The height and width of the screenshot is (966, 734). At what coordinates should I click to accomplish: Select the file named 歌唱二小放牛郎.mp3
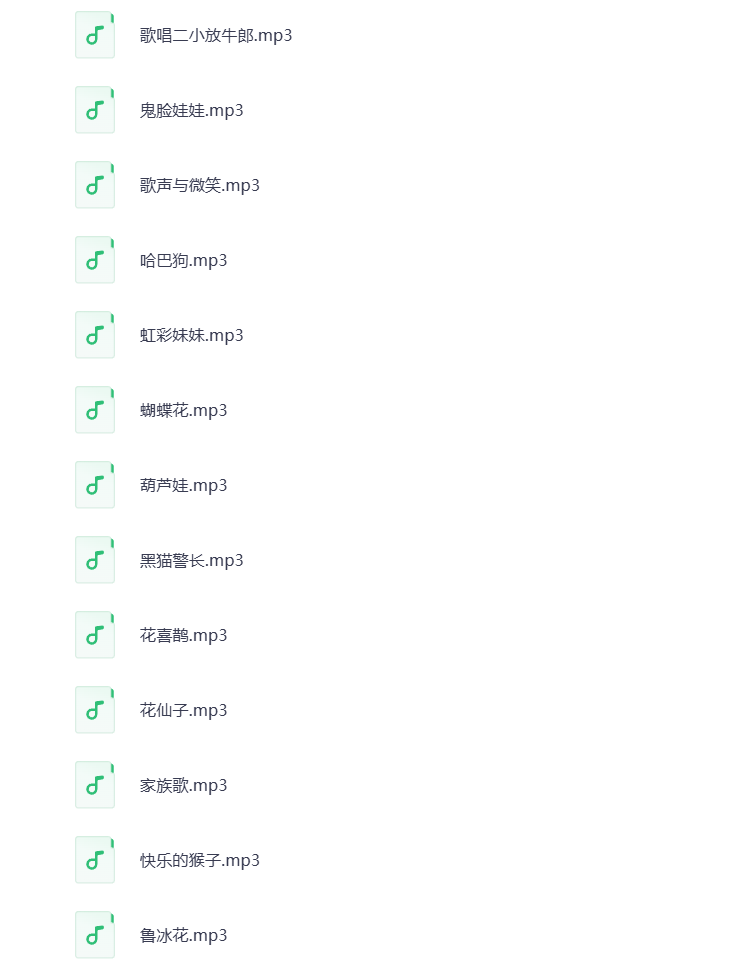[x=216, y=35]
